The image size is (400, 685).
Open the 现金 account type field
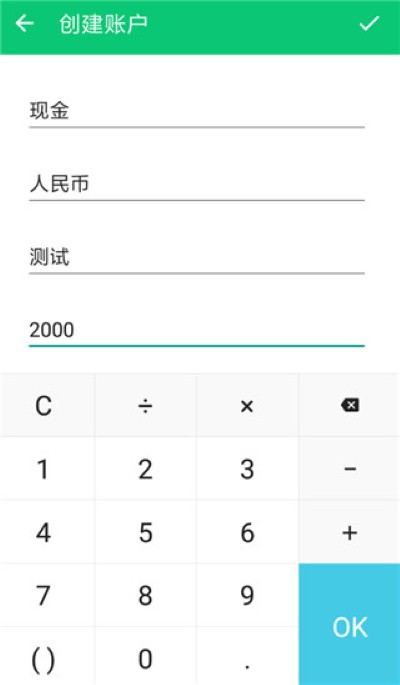[x=197, y=111]
